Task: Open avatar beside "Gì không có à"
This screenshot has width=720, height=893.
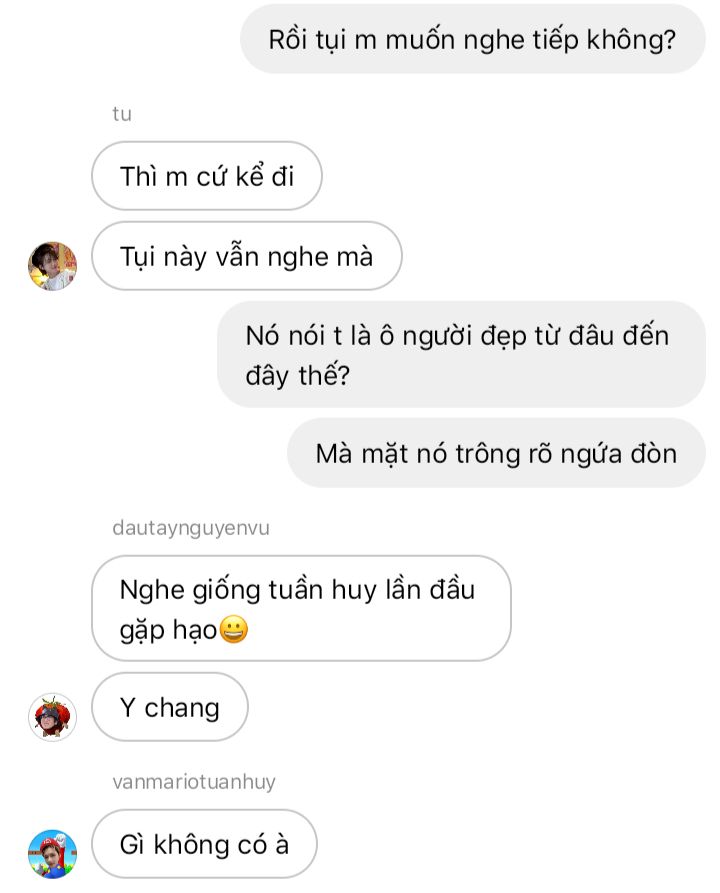Action: (52, 853)
